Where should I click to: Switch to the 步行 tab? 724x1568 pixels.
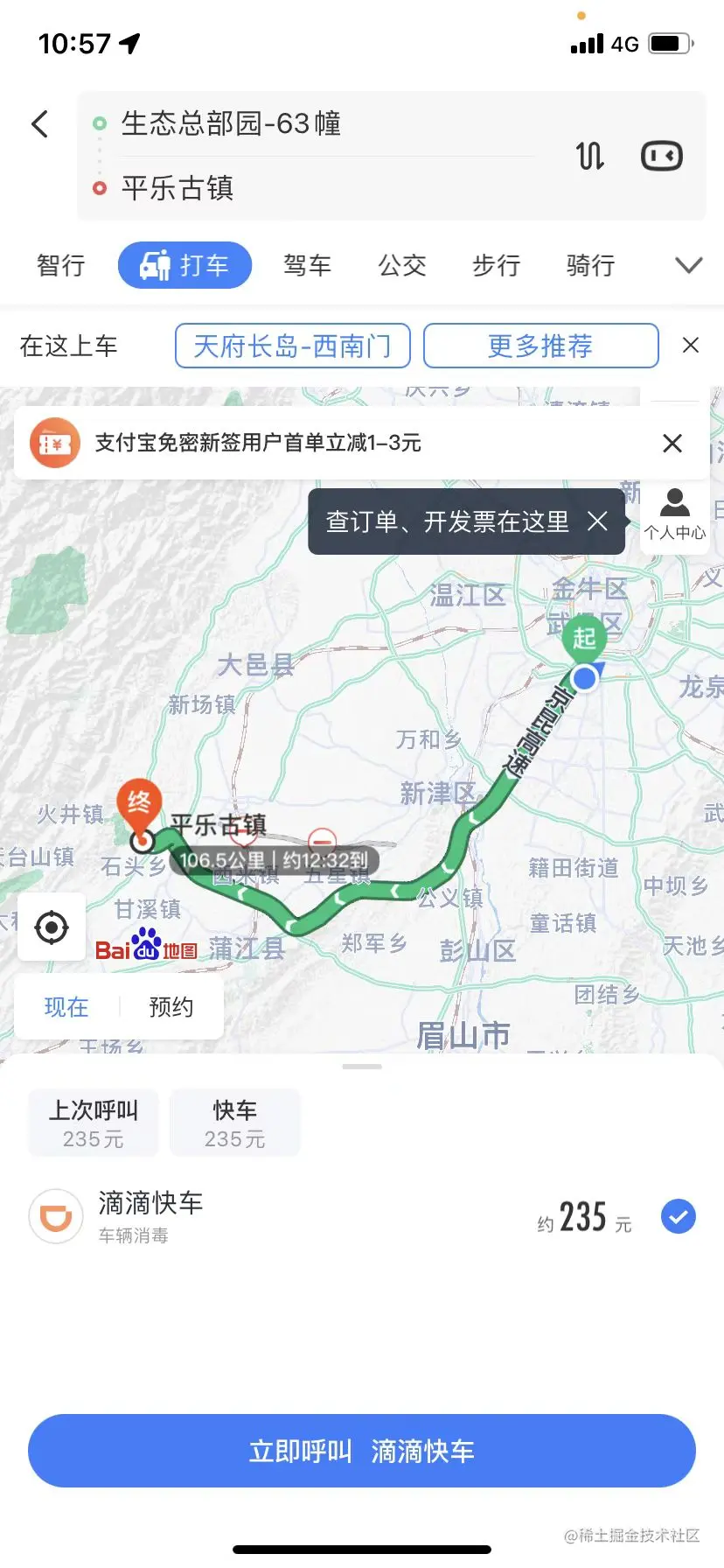pyautogui.click(x=496, y=265)
